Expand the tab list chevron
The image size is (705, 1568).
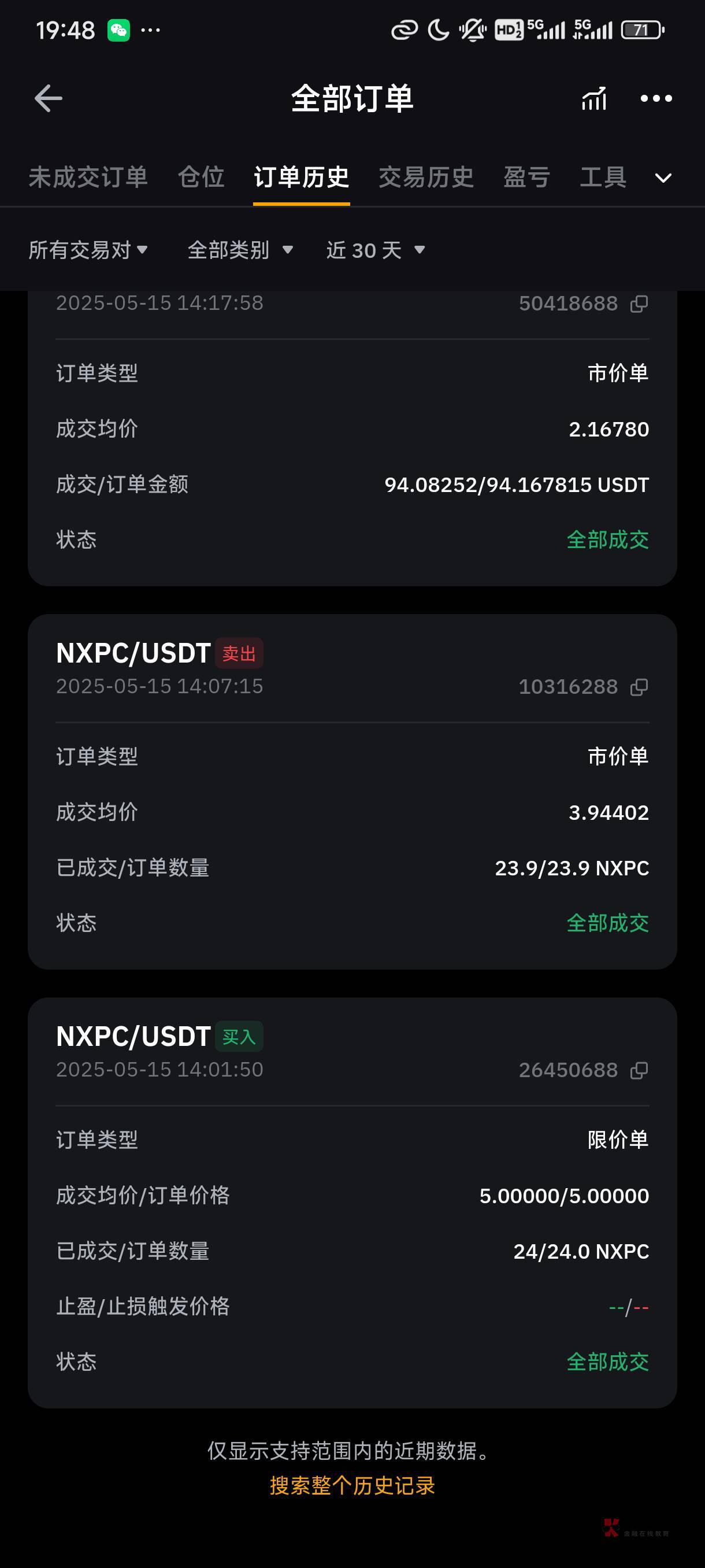[x=663, y=178]
